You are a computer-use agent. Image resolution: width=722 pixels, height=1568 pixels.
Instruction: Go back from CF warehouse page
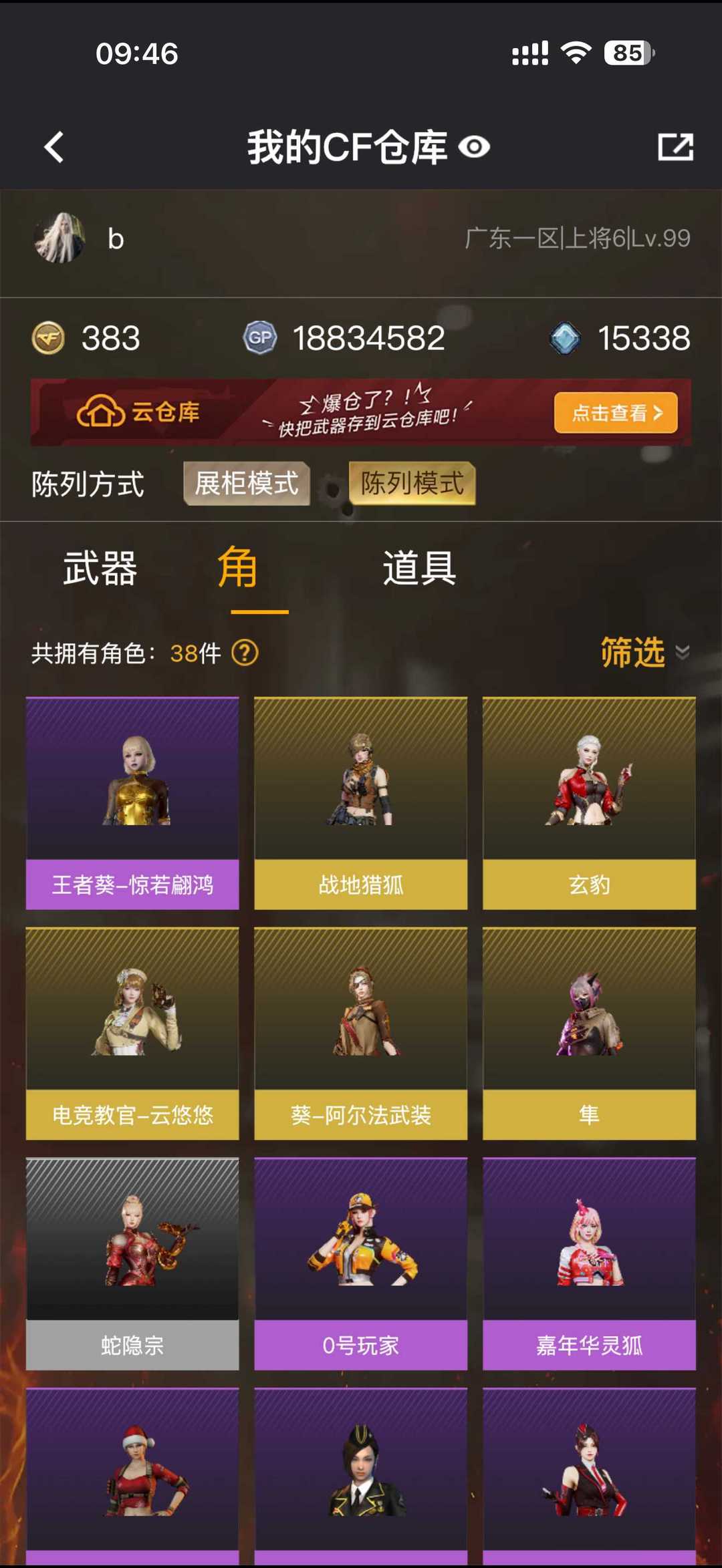coord(55,147)
